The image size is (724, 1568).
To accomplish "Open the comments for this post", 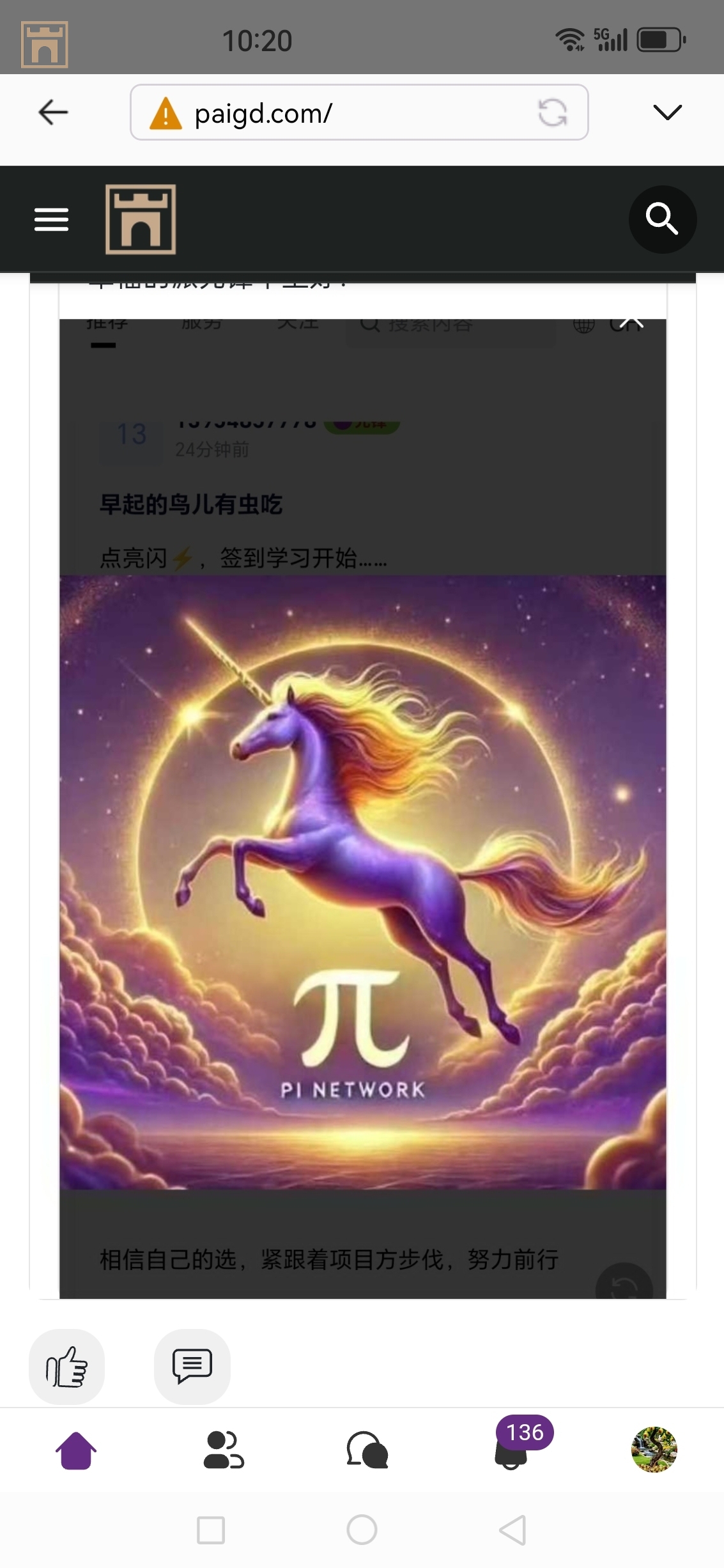I will coord(192,1366).
